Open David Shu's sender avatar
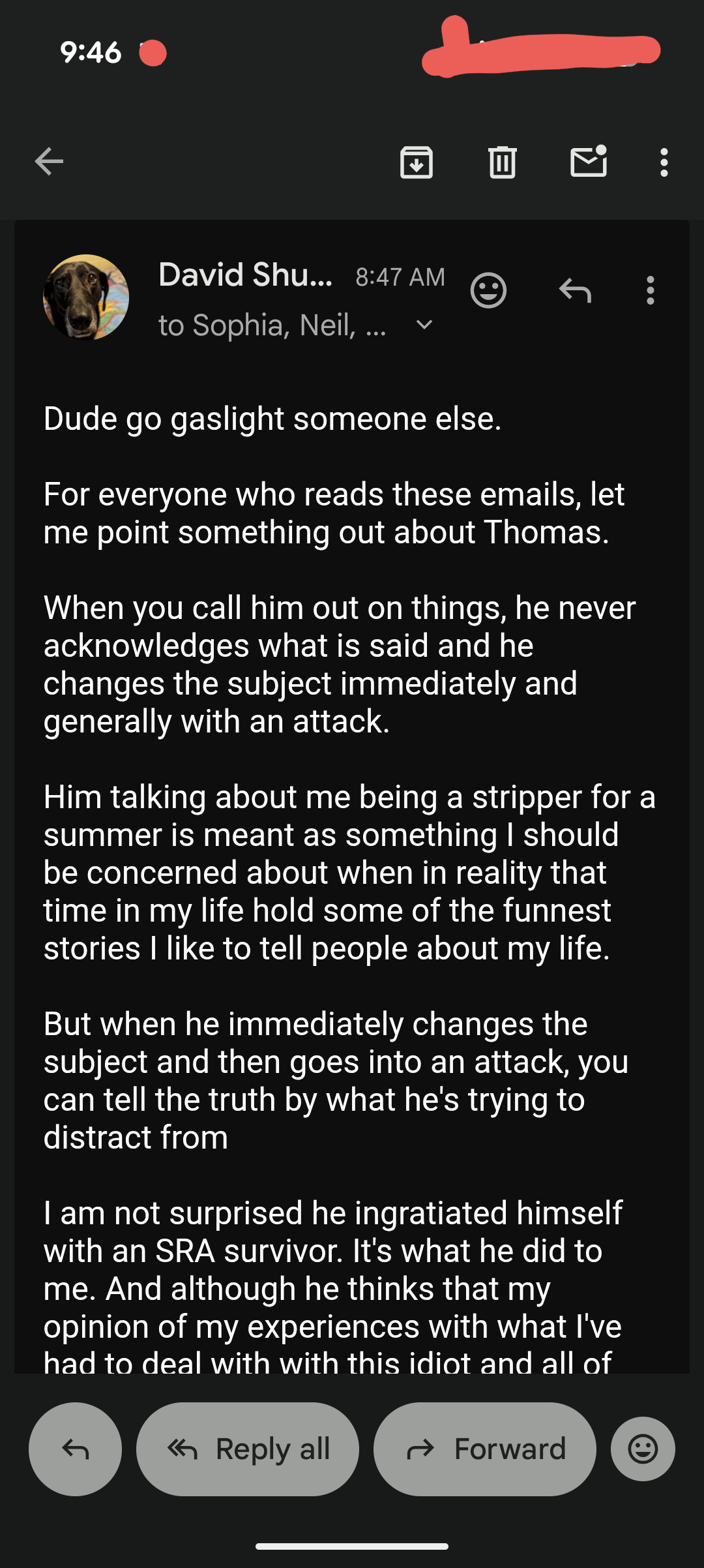704x1568 pixels. pyautogui.click(x=86, y=297)
